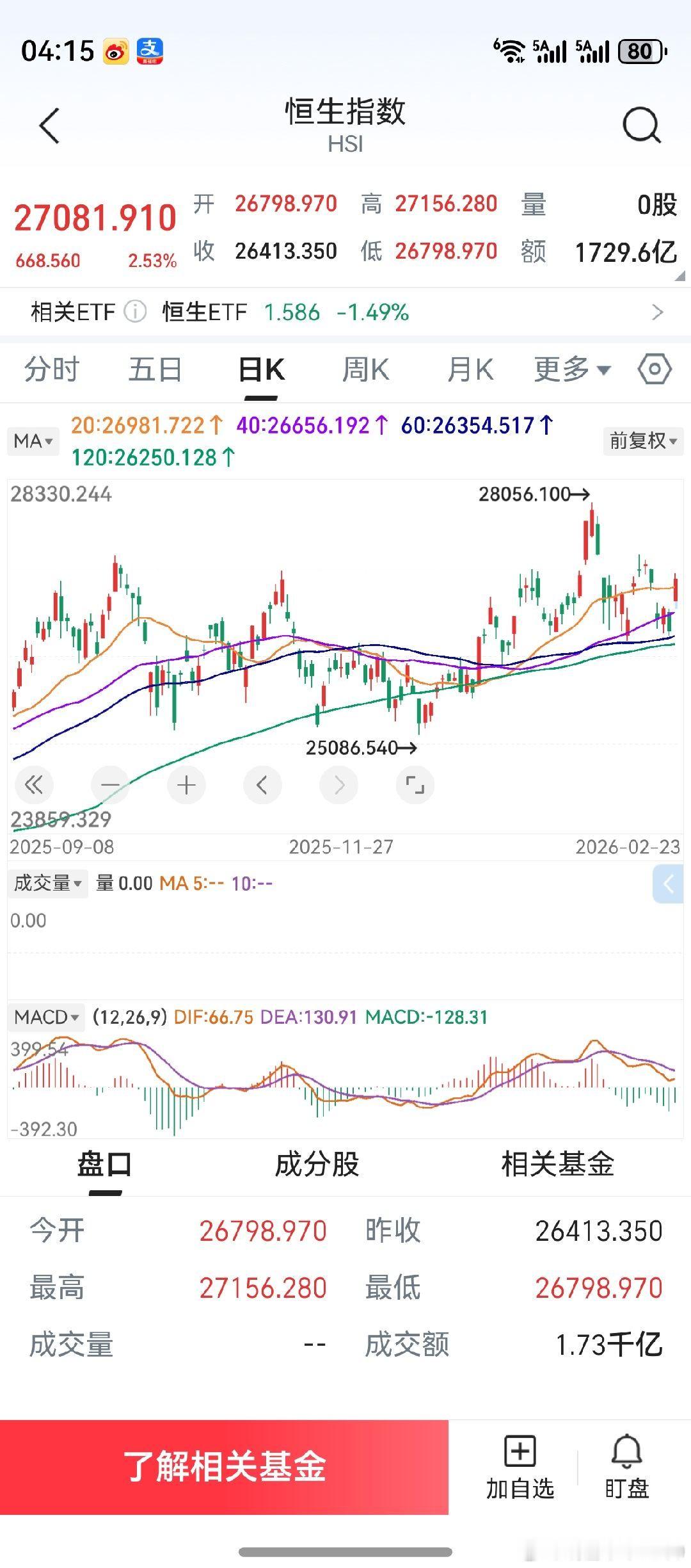Open the MA indicator dropdown
The height and width of the screenshot is (1568, 691).
coord(33,441)
